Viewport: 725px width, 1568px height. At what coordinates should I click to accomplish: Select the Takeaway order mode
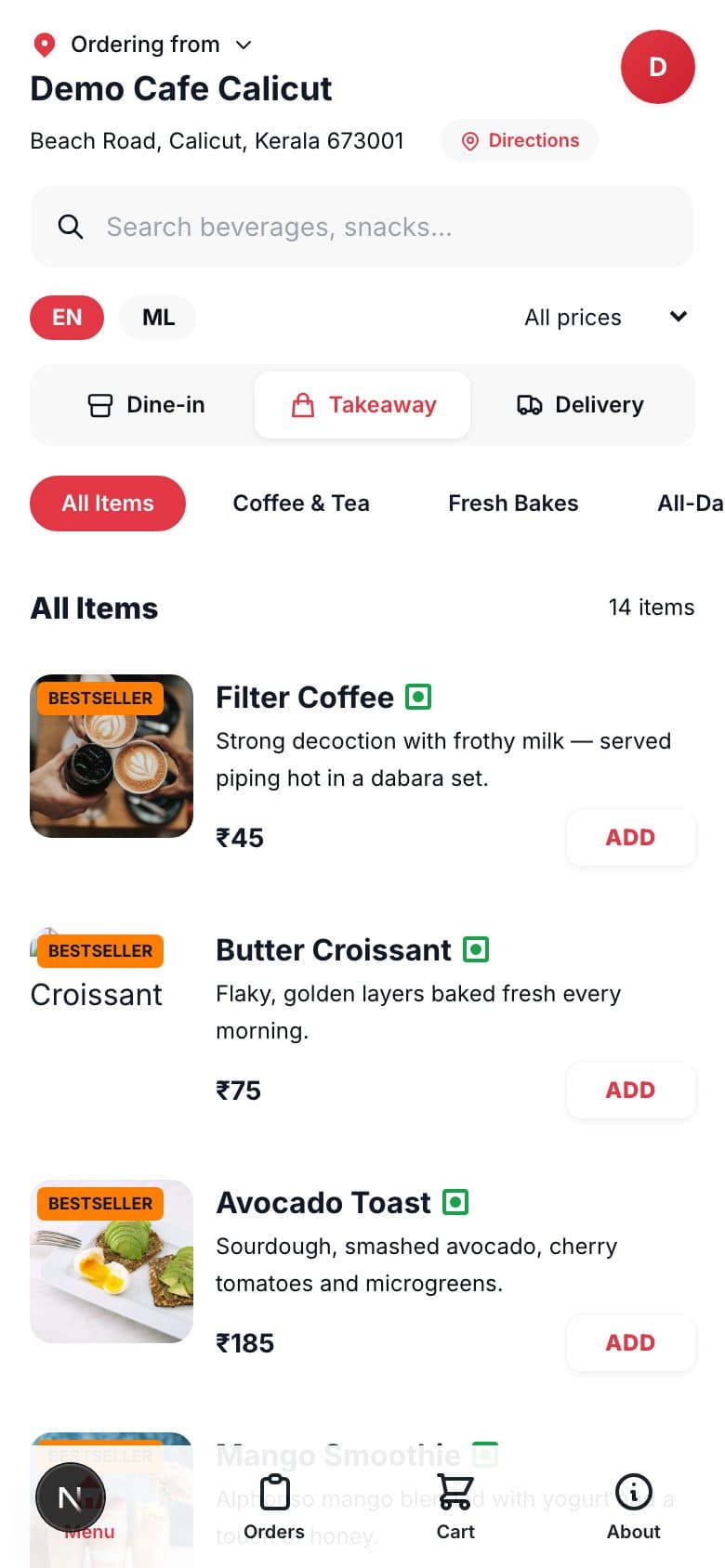click(362, 405)
